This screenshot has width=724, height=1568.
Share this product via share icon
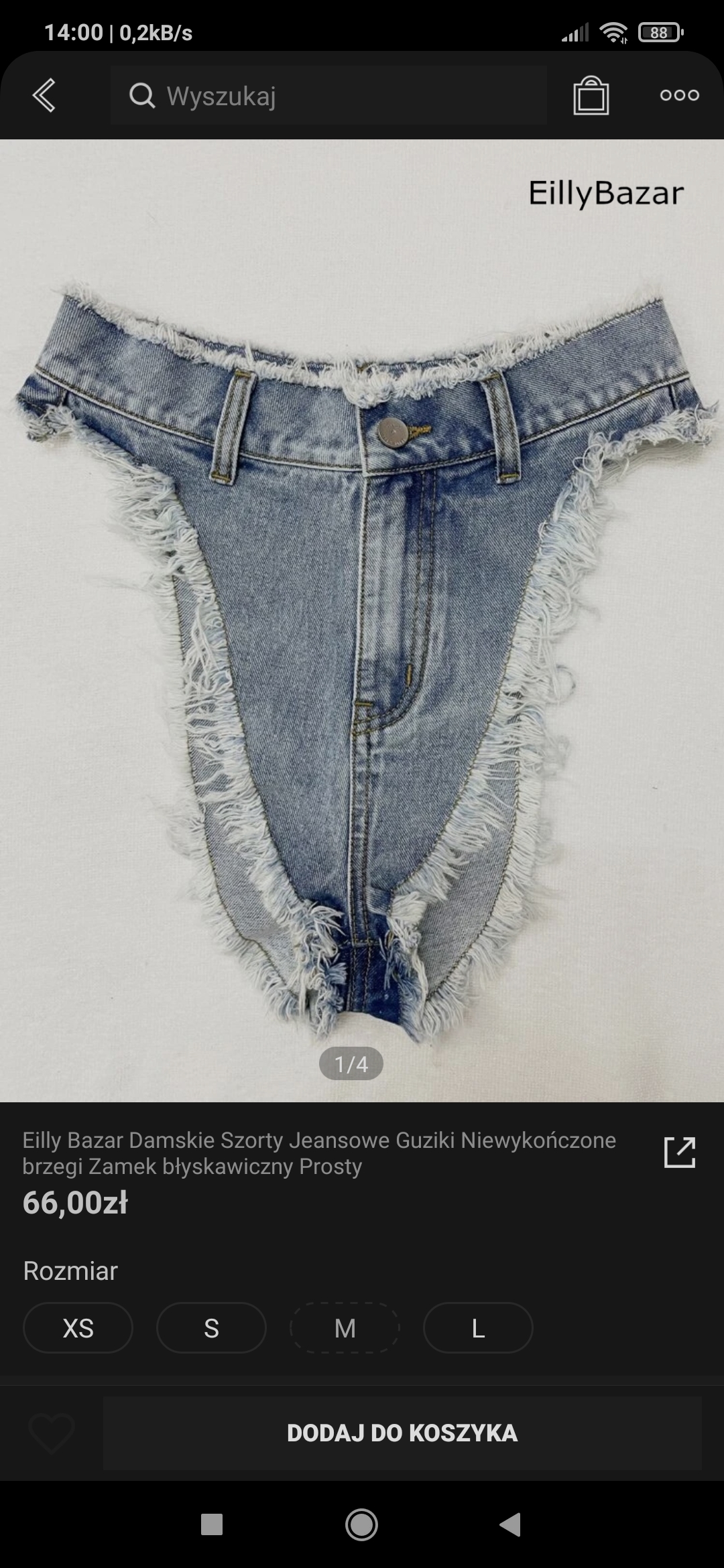click(679, 1153)
